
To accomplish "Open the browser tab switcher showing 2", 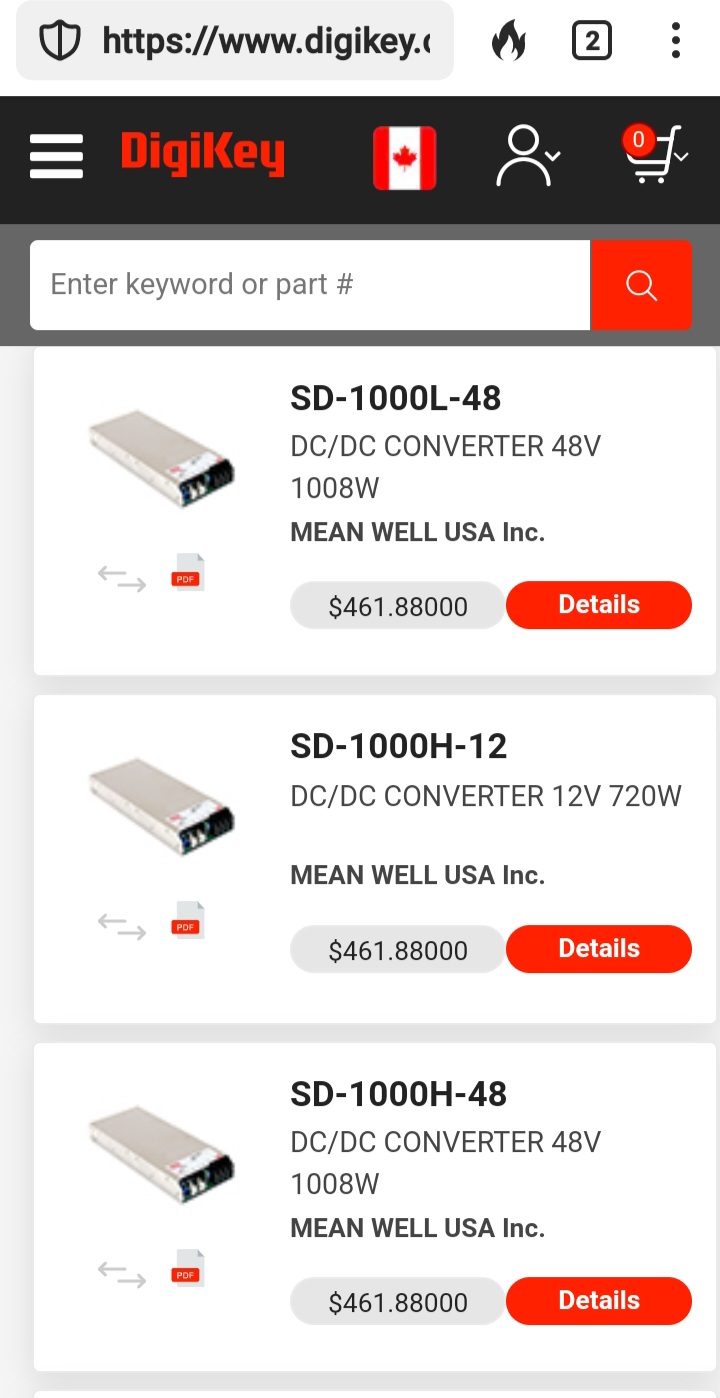I will (x=592, y=40).
